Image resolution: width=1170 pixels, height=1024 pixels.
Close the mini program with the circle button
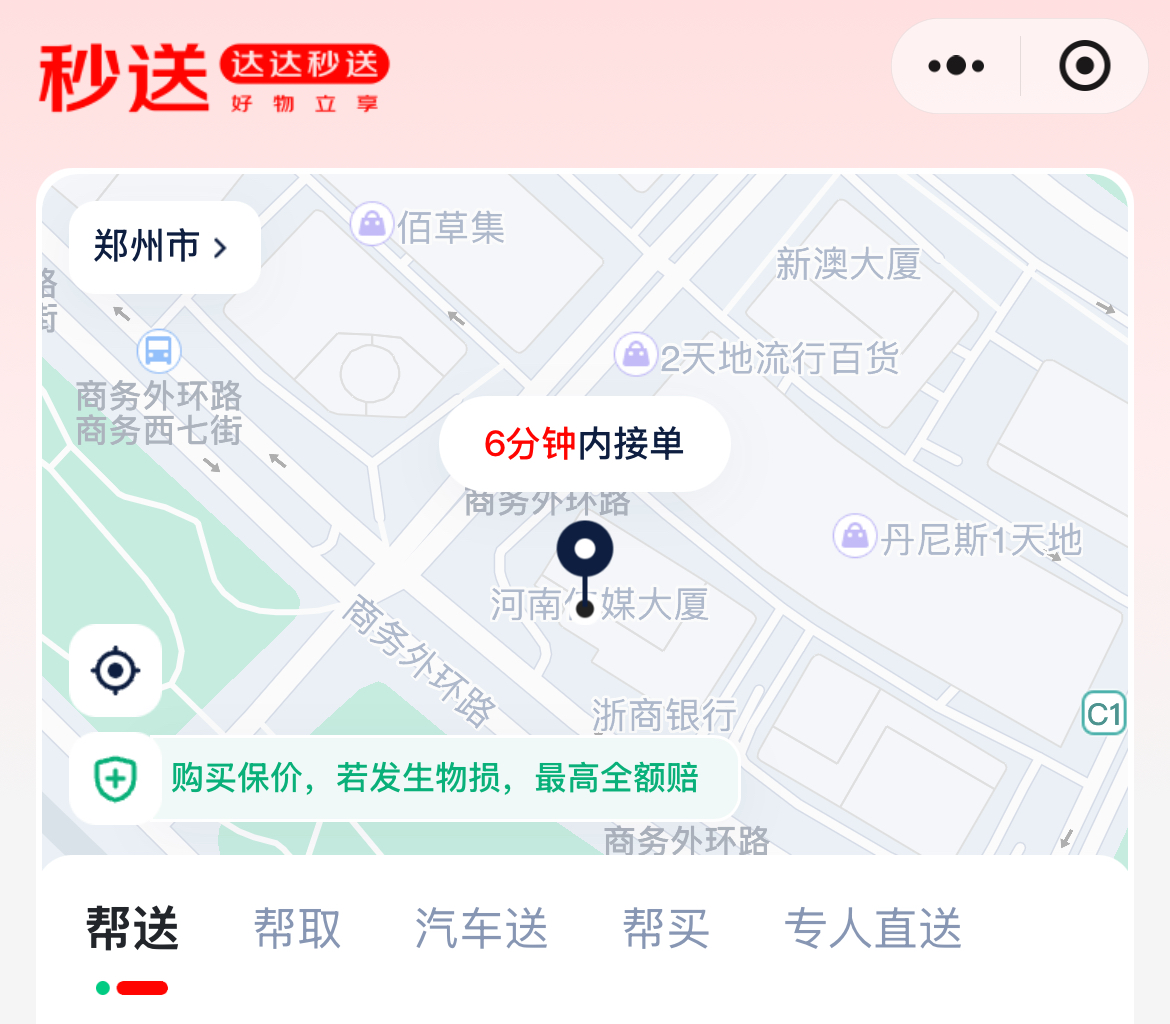click(1085, 66)
